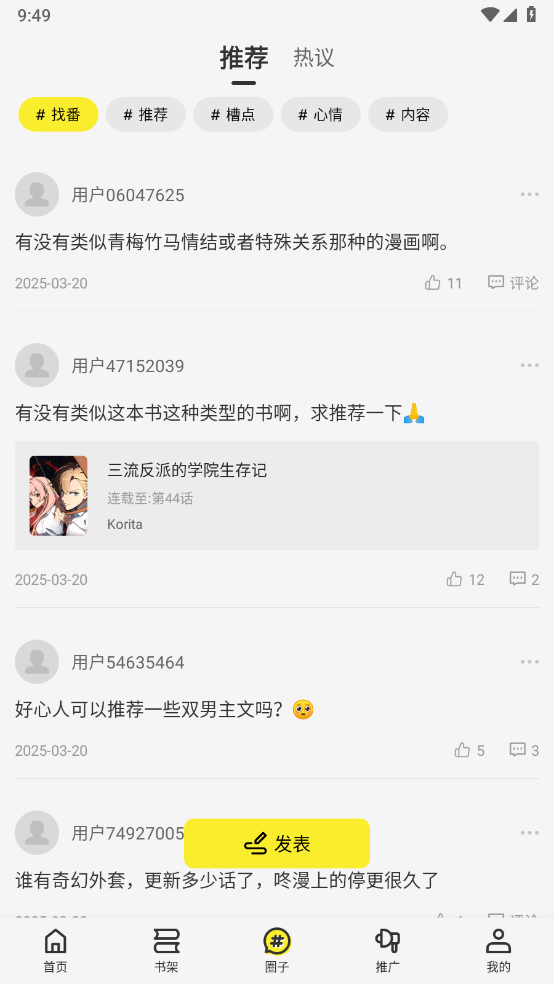Image resolution: width=554 pixels, height=984 pixels.
Task: Open comments on 用户47152039's post
Action: [524, 579]
